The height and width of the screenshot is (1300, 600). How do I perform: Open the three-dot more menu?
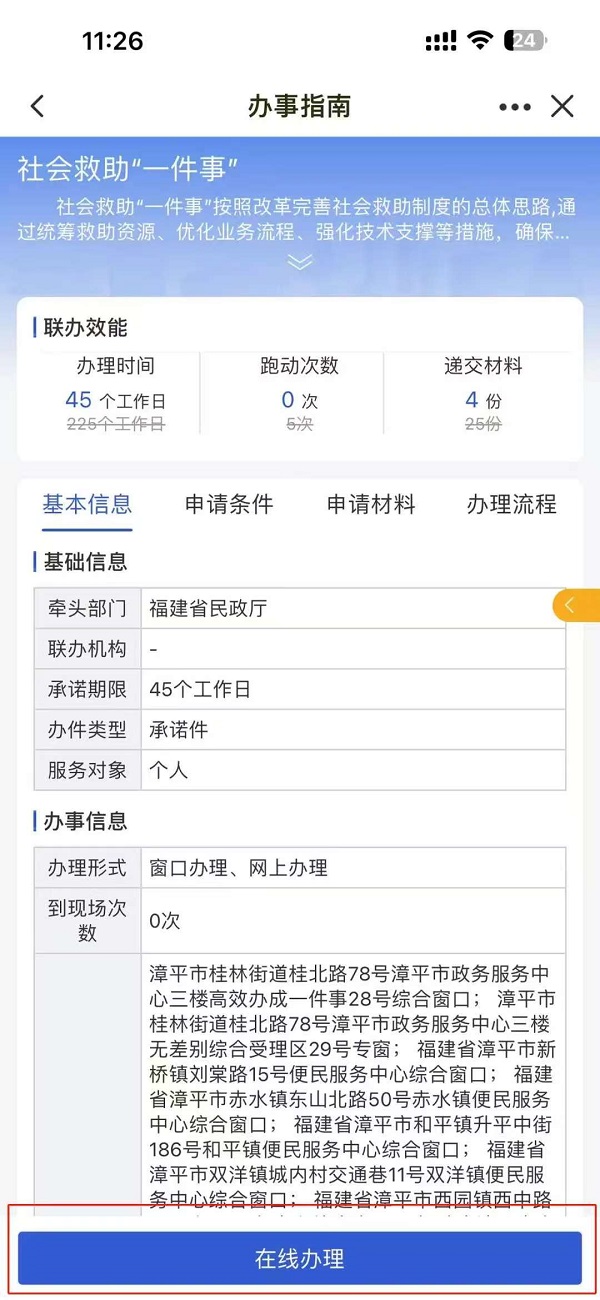(x=514, y=107)
